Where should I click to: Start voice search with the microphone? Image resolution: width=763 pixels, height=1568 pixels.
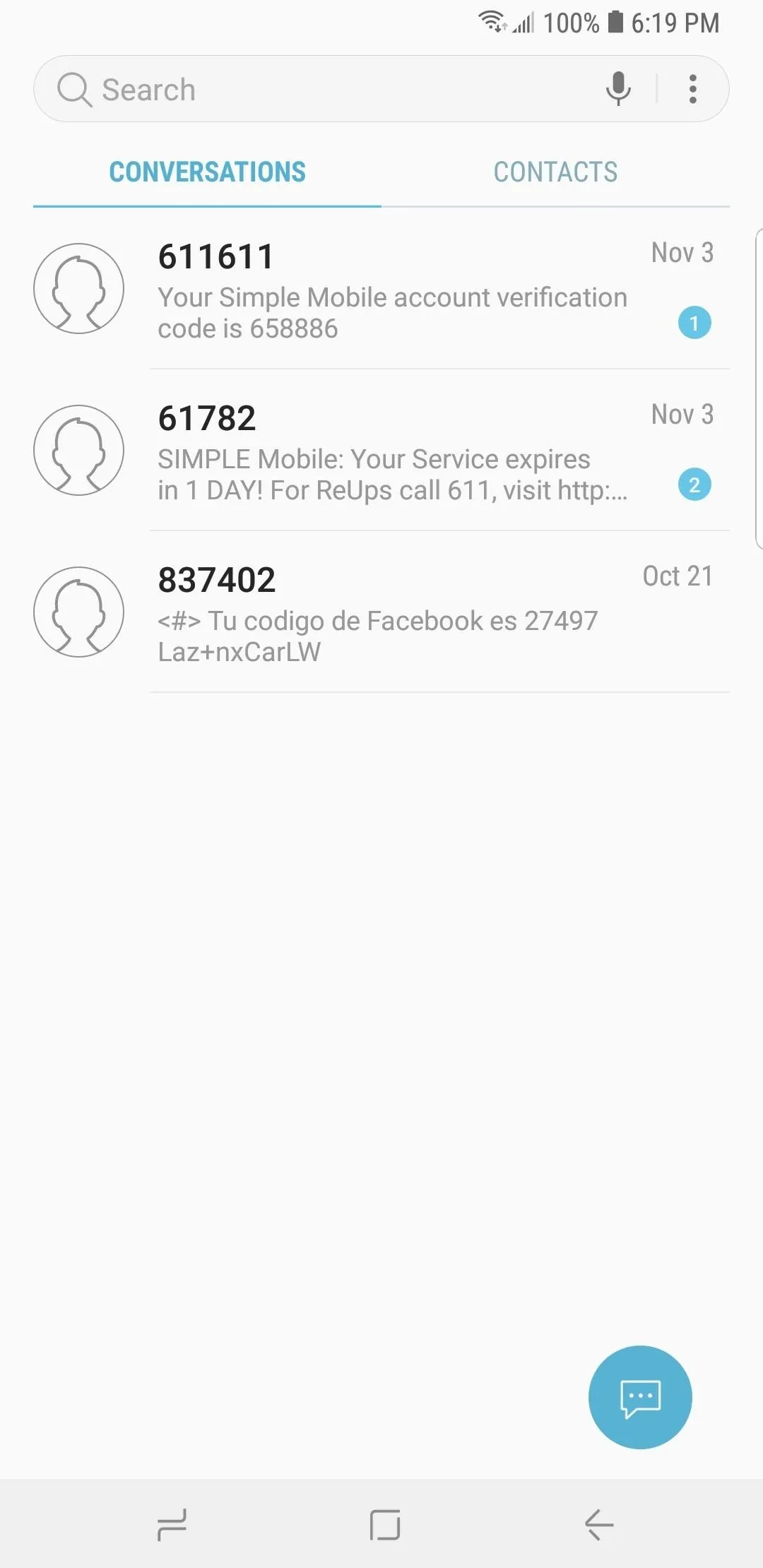(618, 89)
